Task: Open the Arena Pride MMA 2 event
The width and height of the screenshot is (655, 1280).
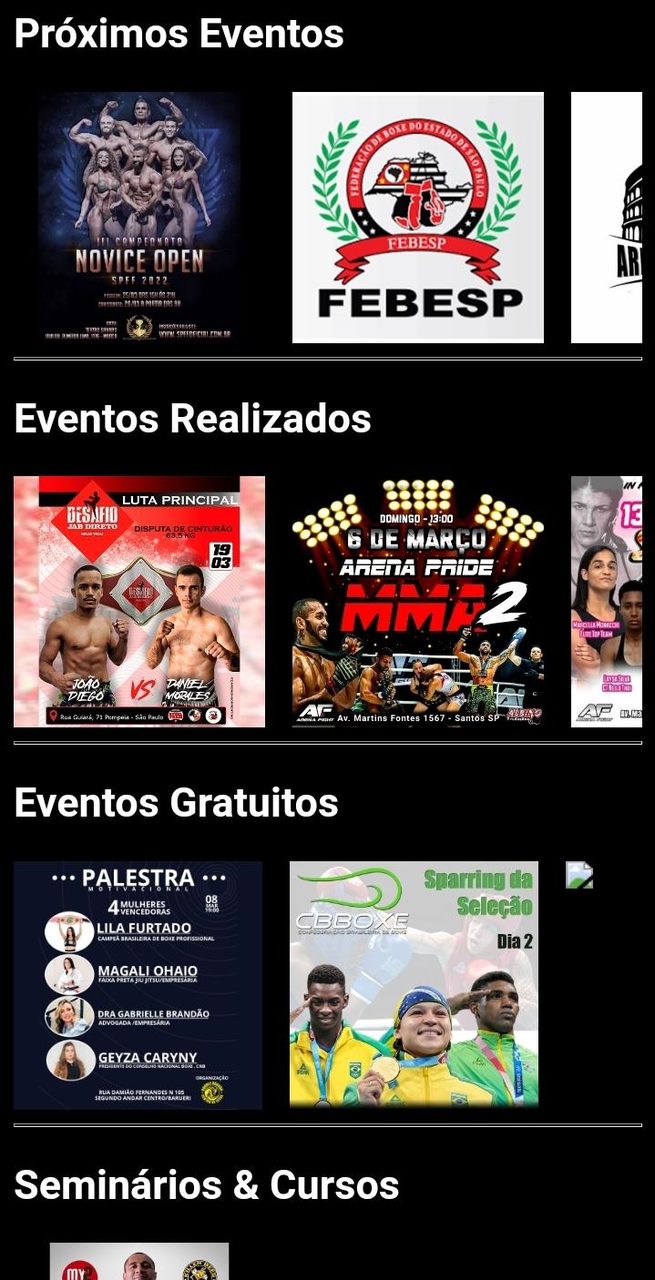Action: click(x=418, y=601)
